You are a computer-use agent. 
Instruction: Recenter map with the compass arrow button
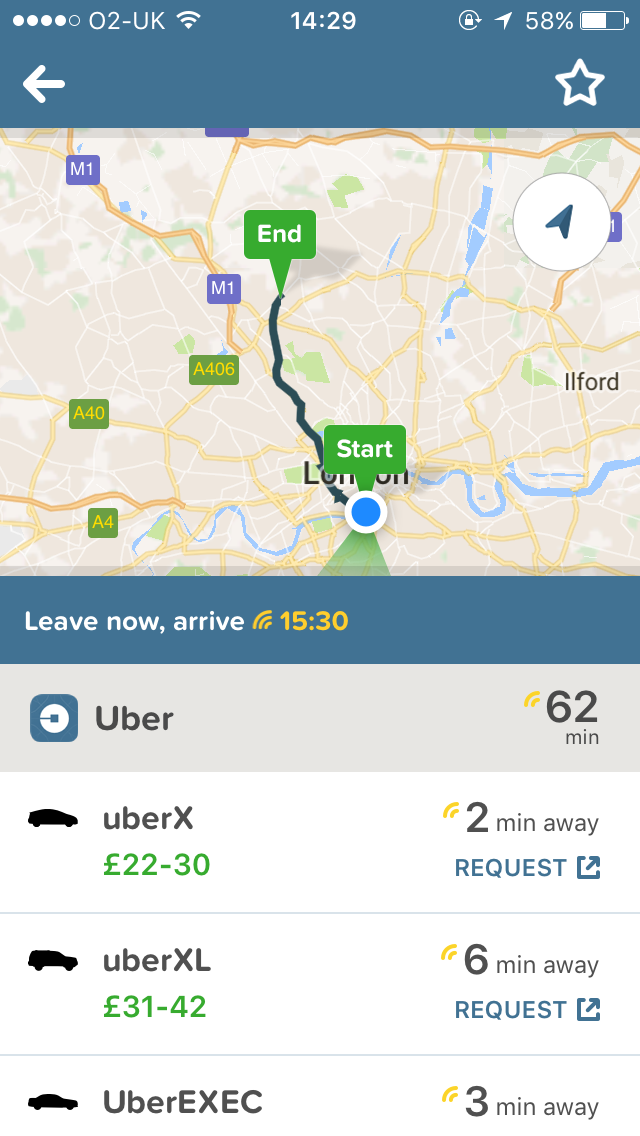(x=561, y=222)
